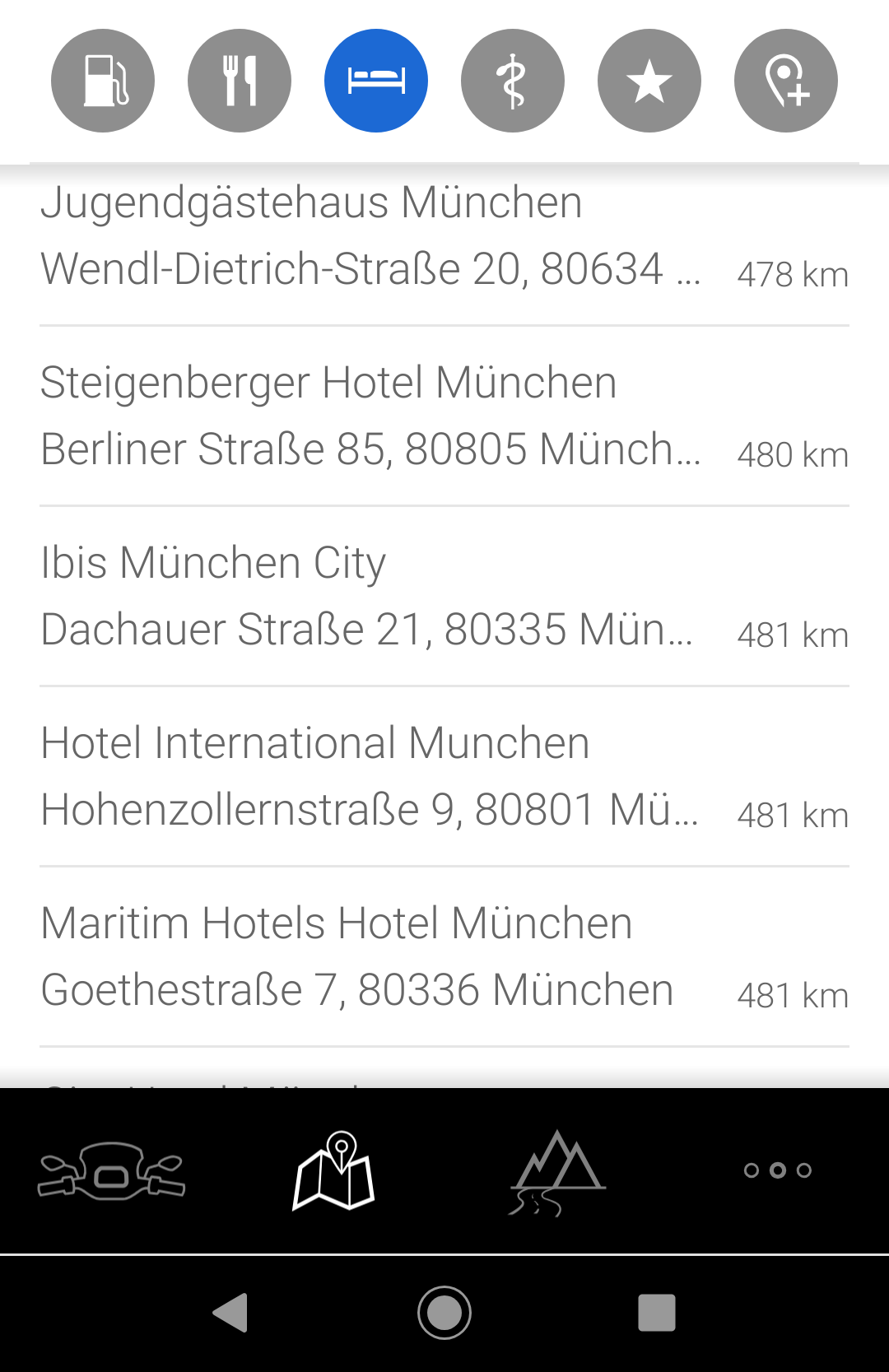Viewport: 889px width, 1372px height.
Task: Tap the hotels bed category filter
Action: 376,81
